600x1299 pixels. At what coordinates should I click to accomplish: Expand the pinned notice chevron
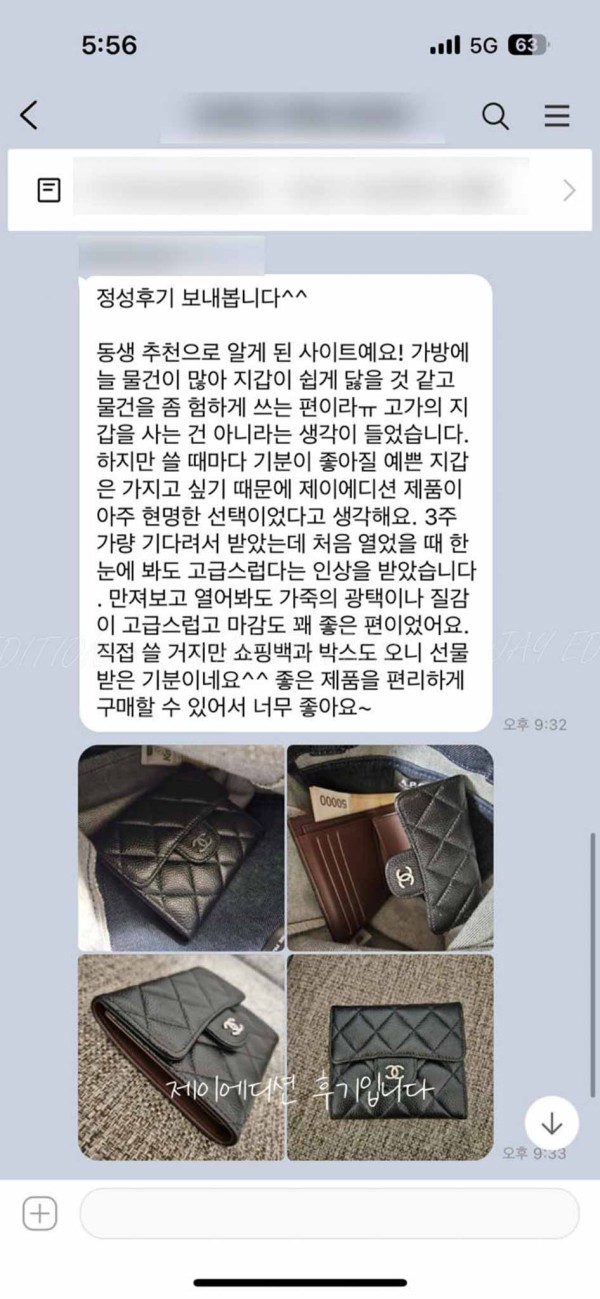tap(569, 190)
